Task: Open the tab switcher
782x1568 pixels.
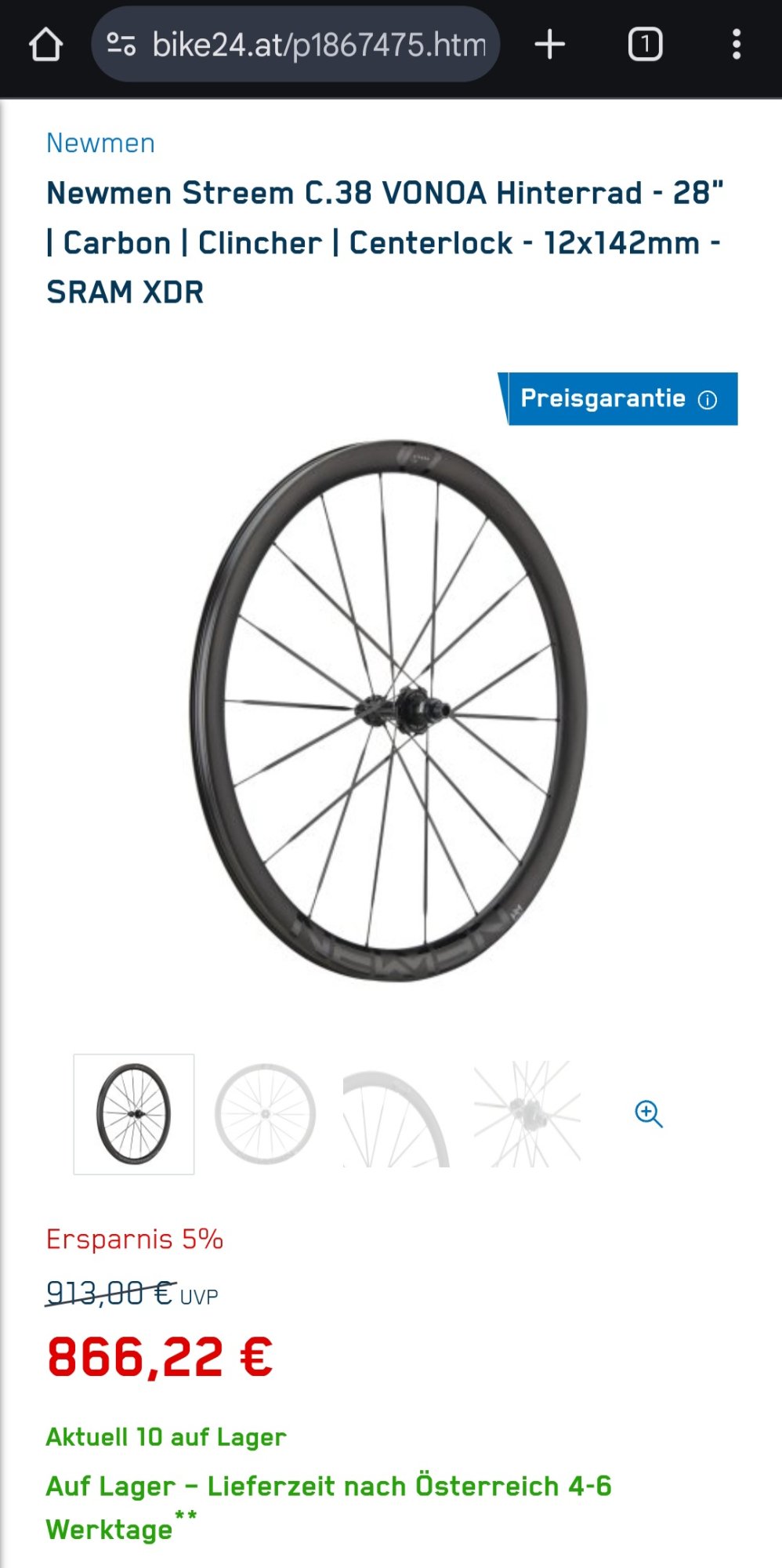Action: point(645,45)
